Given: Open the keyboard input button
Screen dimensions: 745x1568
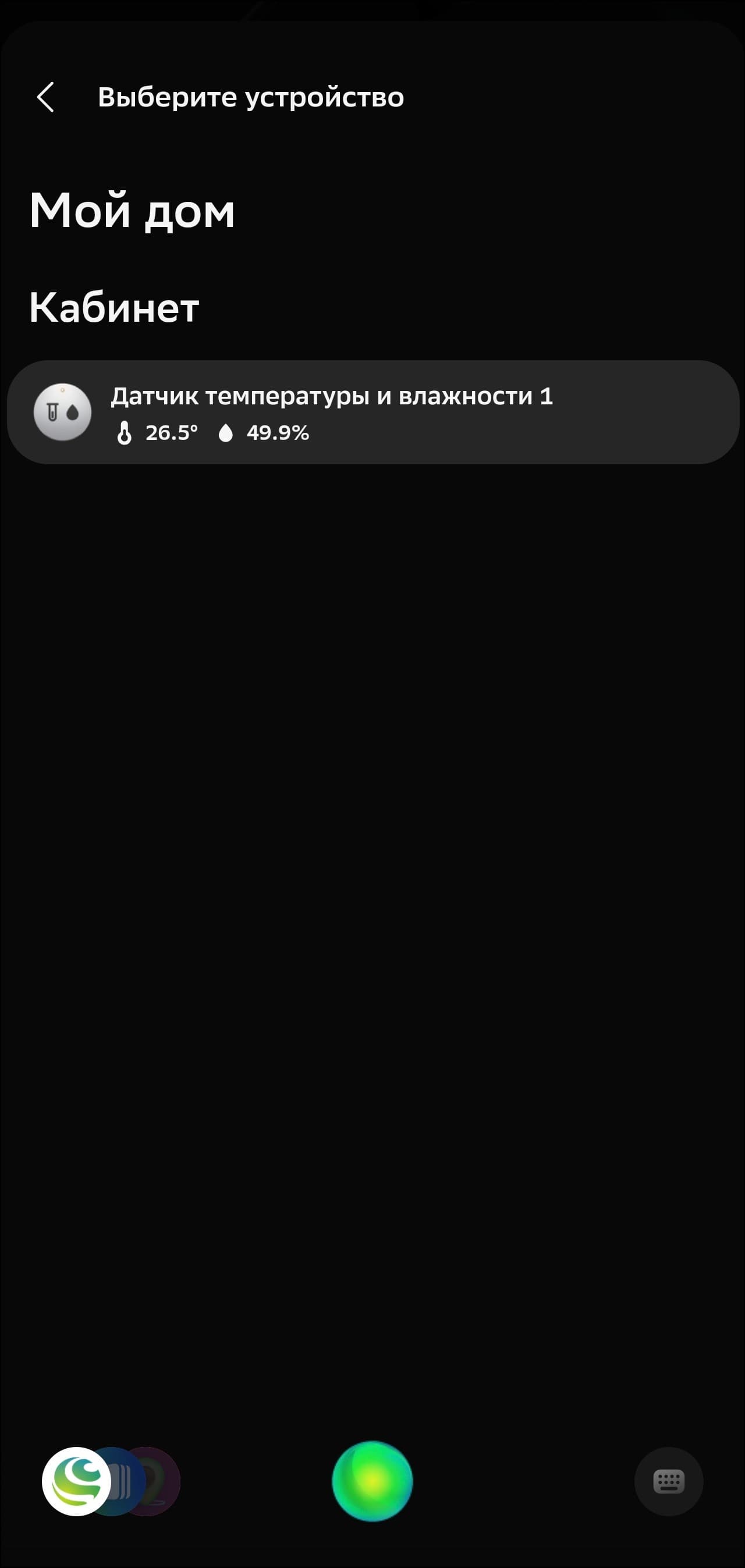Looking at the screenshot, I should (668, 1481).
